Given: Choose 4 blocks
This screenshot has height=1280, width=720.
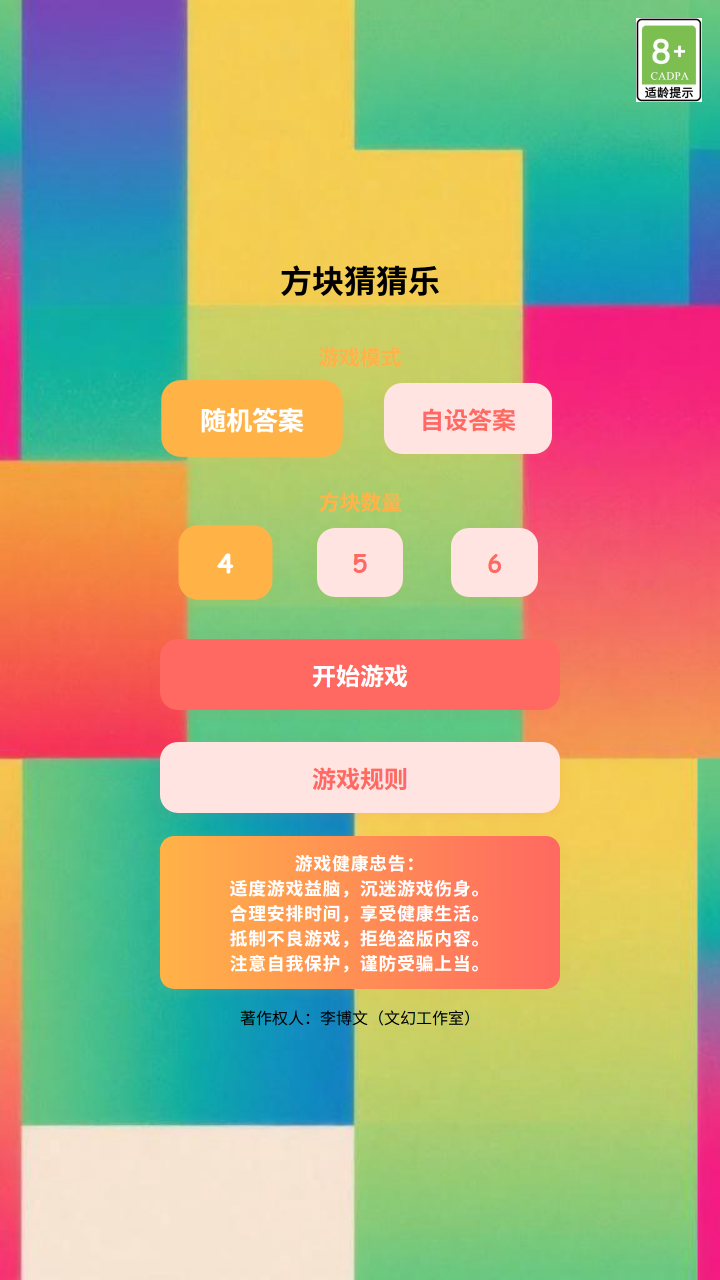Looking at the screenshot, I should pos(225,563).
